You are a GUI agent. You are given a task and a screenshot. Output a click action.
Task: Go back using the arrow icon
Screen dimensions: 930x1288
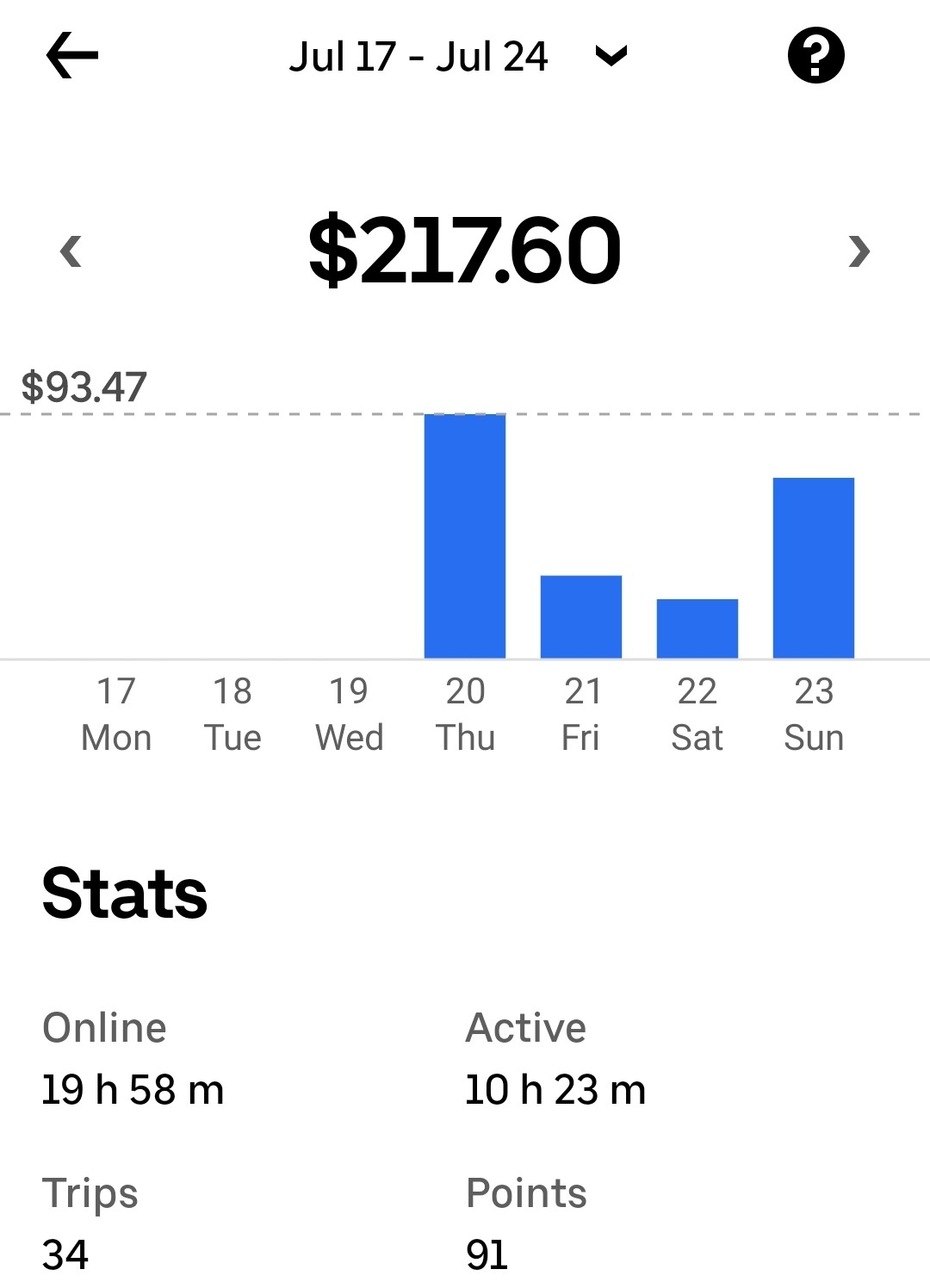(72, 56)
